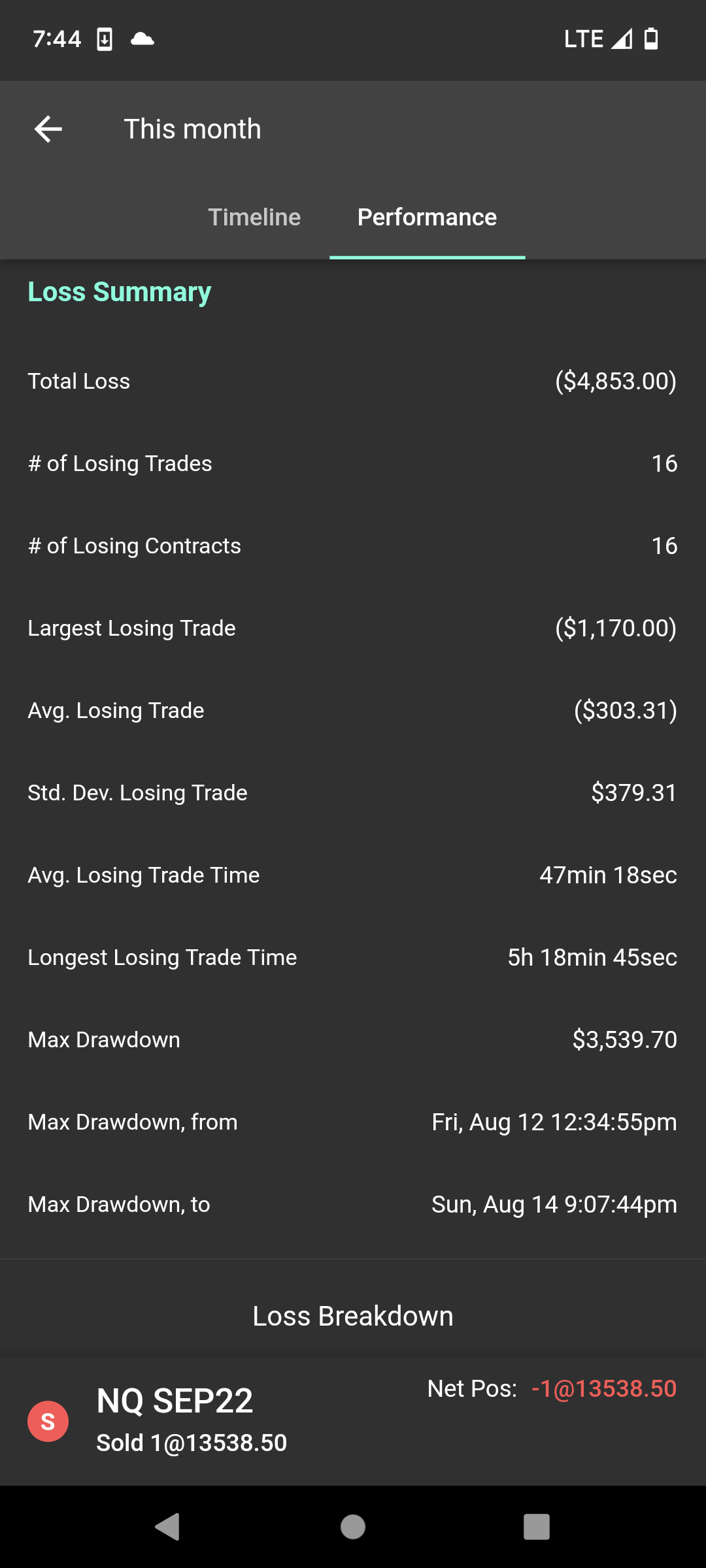Go back using the app bar arrow
The height and width of the screenshot is (1568, 706).
(48, 129)
